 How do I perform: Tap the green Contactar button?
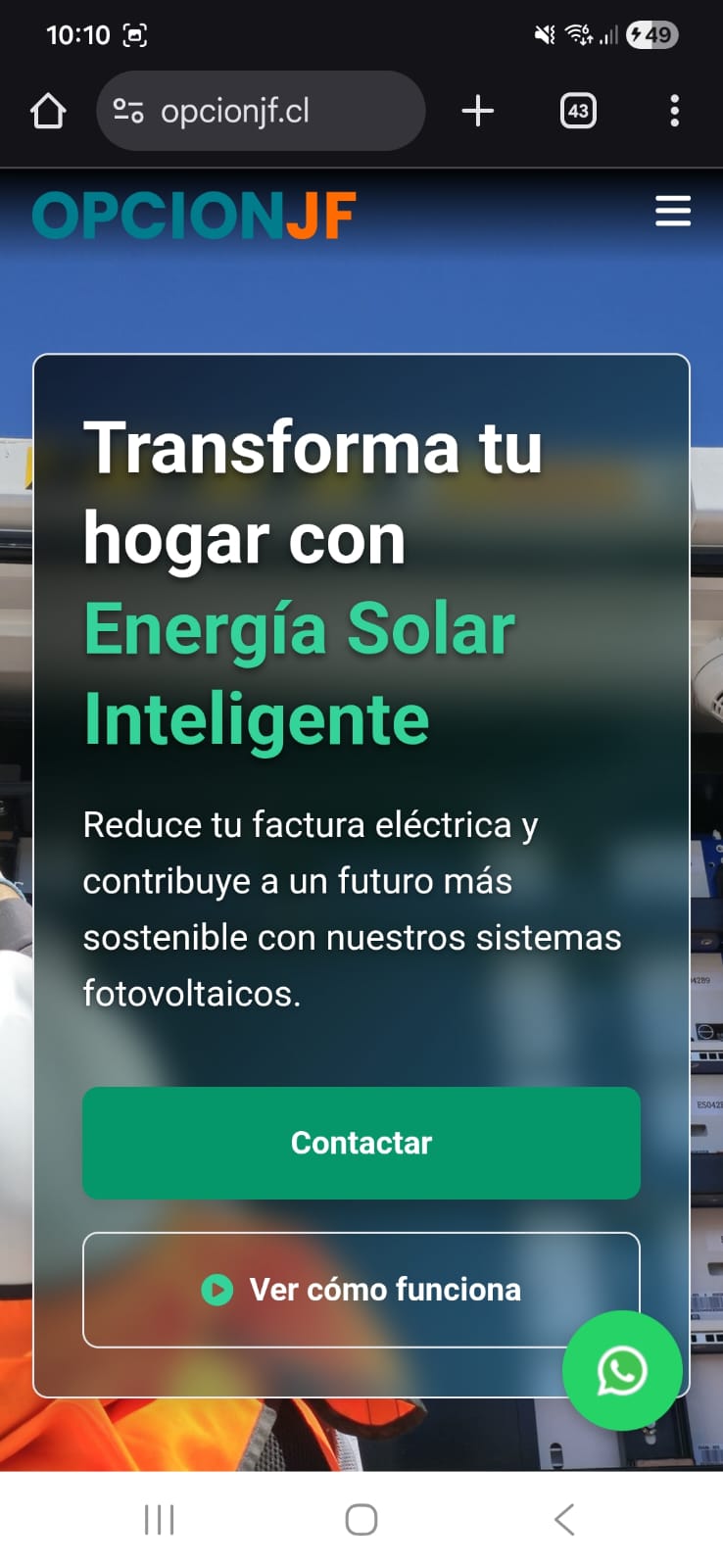tap(361, 1143)
